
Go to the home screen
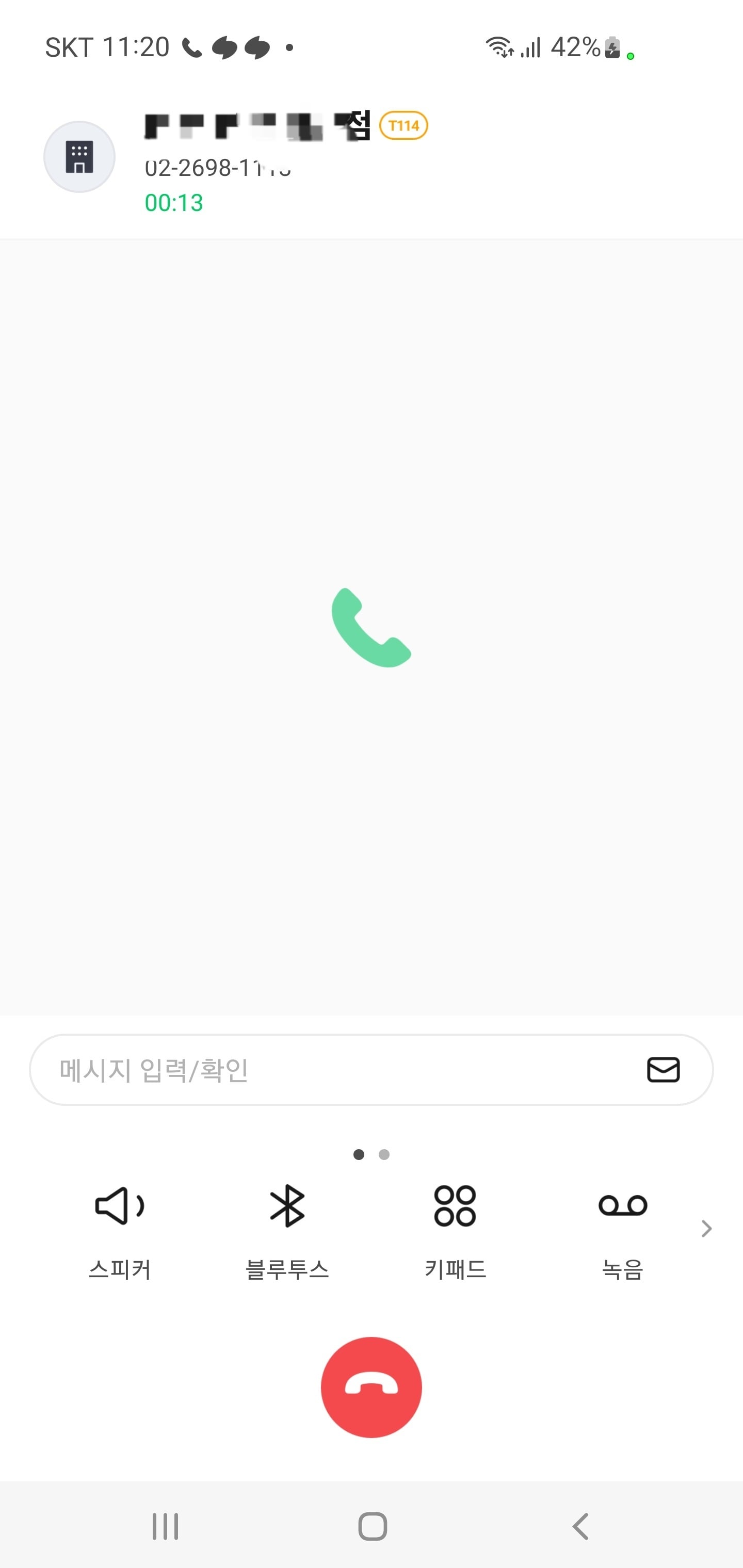[372, 1527]
